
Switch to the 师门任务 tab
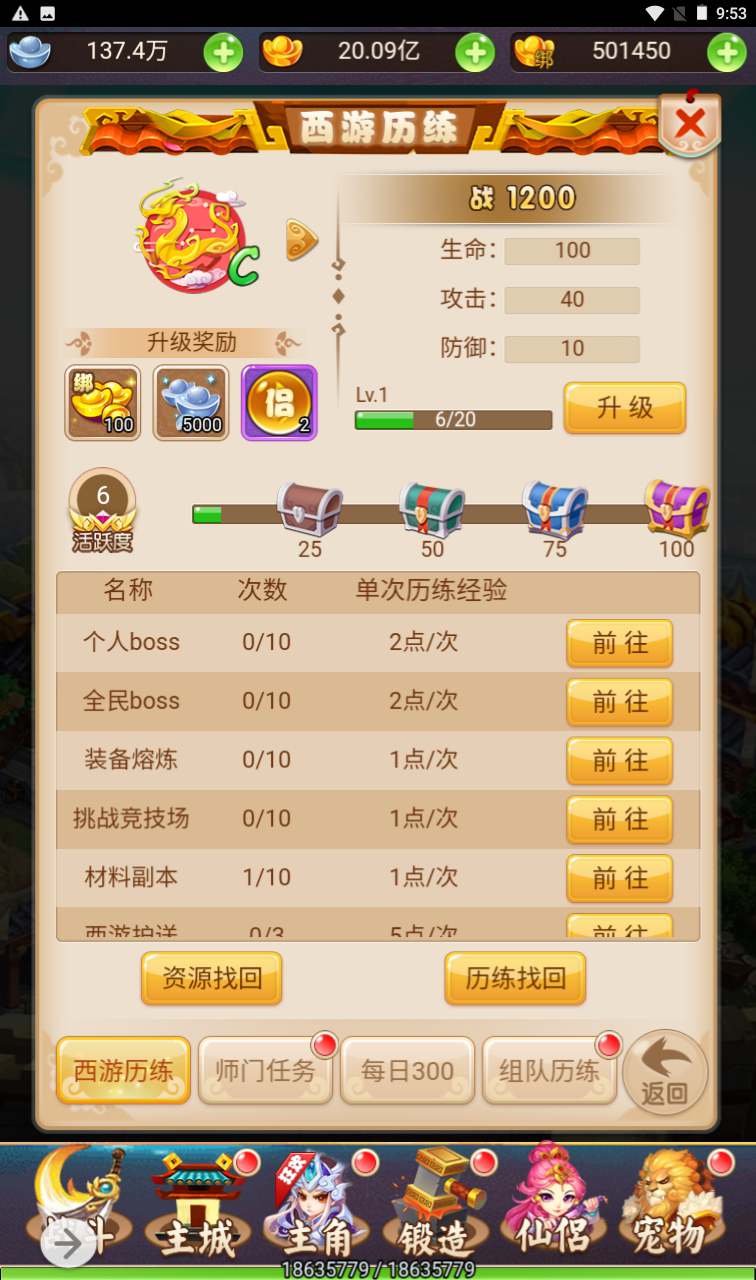(x=265, y=1070)
